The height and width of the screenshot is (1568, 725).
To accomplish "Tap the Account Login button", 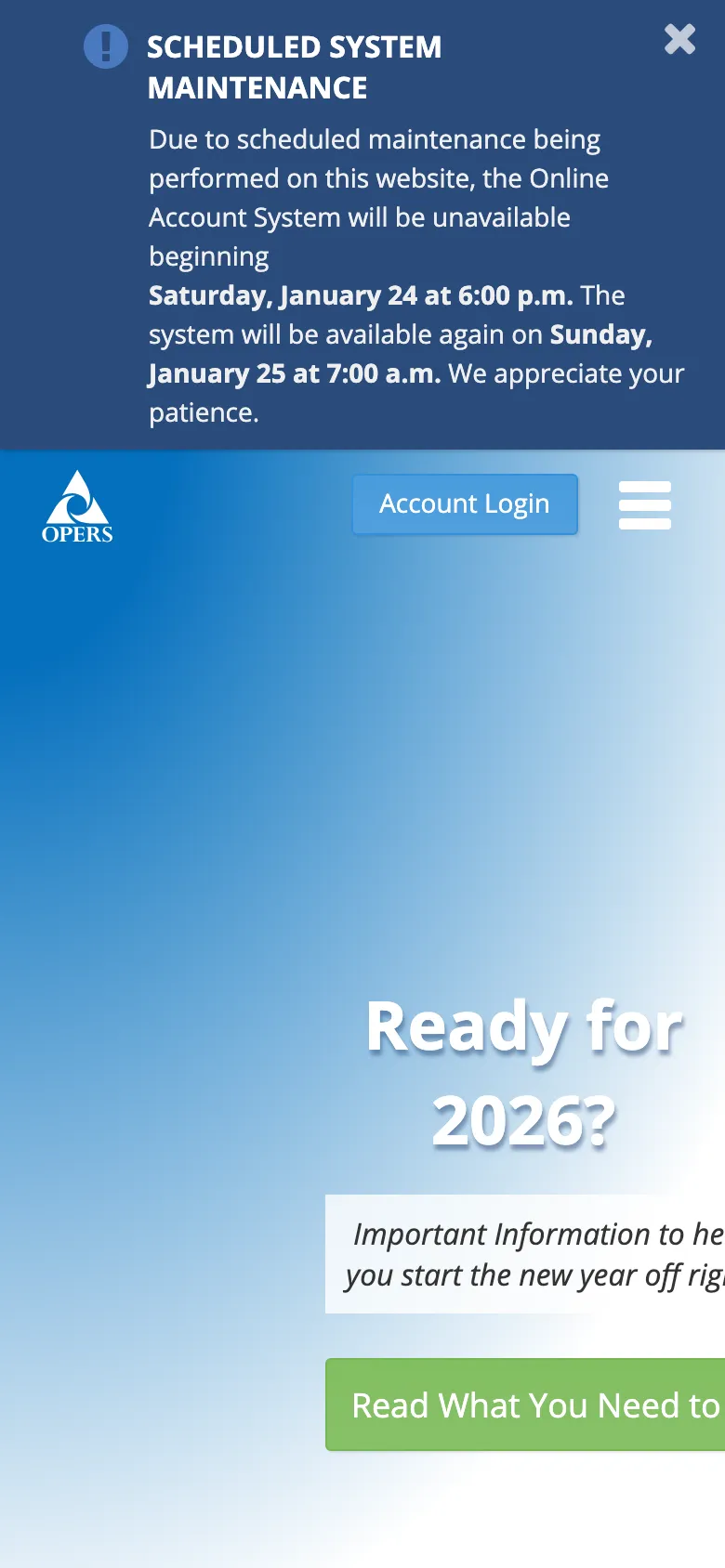I will click(x=465, y=504).
